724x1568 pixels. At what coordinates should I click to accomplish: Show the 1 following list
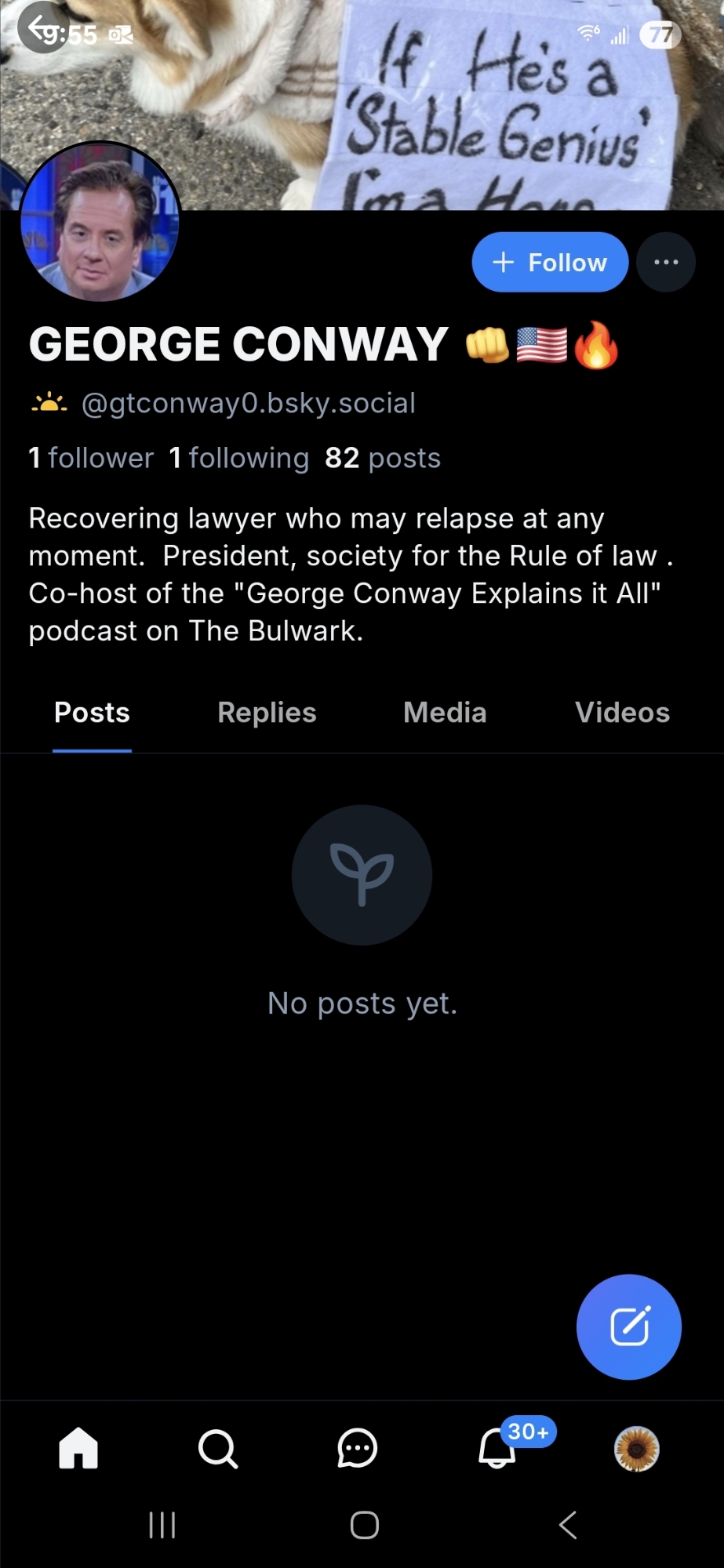239,458
